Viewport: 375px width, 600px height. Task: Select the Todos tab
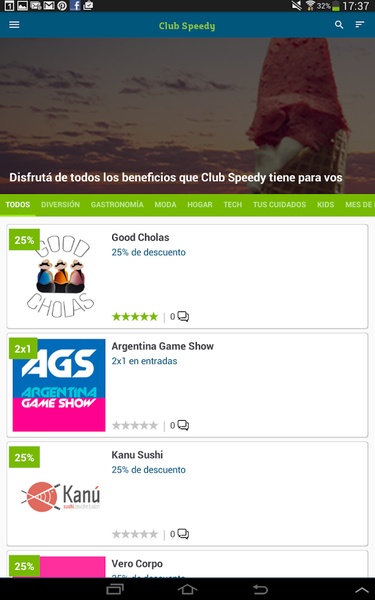pos(18,205)
